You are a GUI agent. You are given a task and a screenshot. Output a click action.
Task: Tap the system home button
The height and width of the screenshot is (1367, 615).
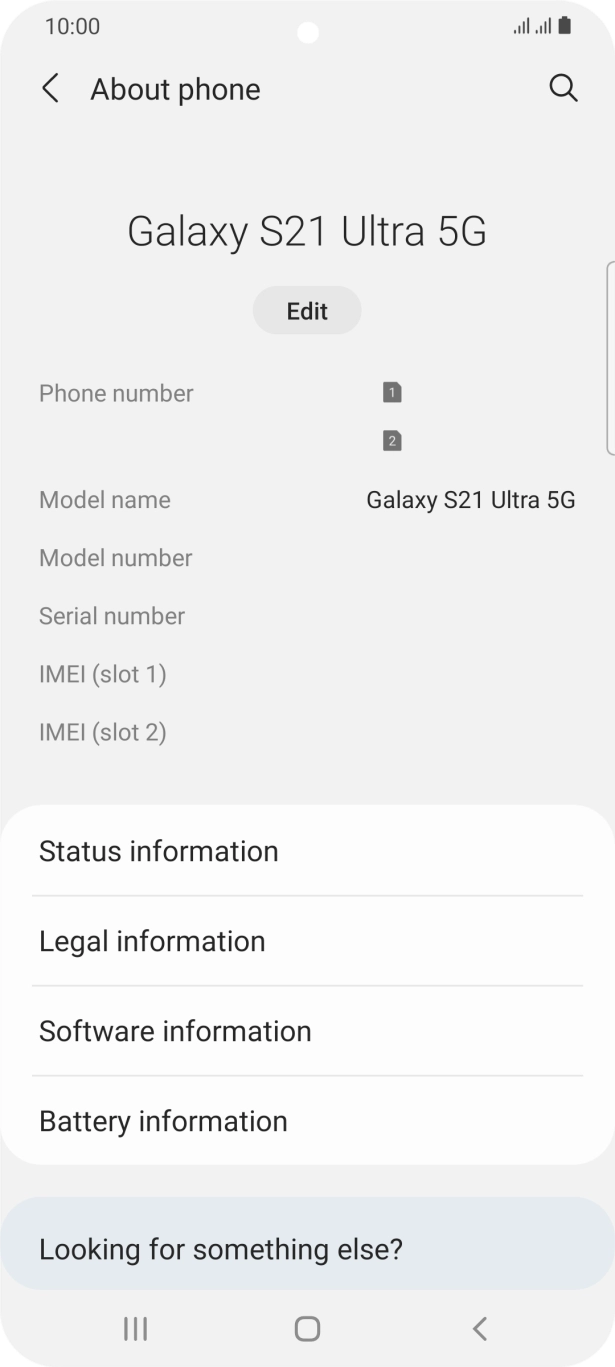307,1328
